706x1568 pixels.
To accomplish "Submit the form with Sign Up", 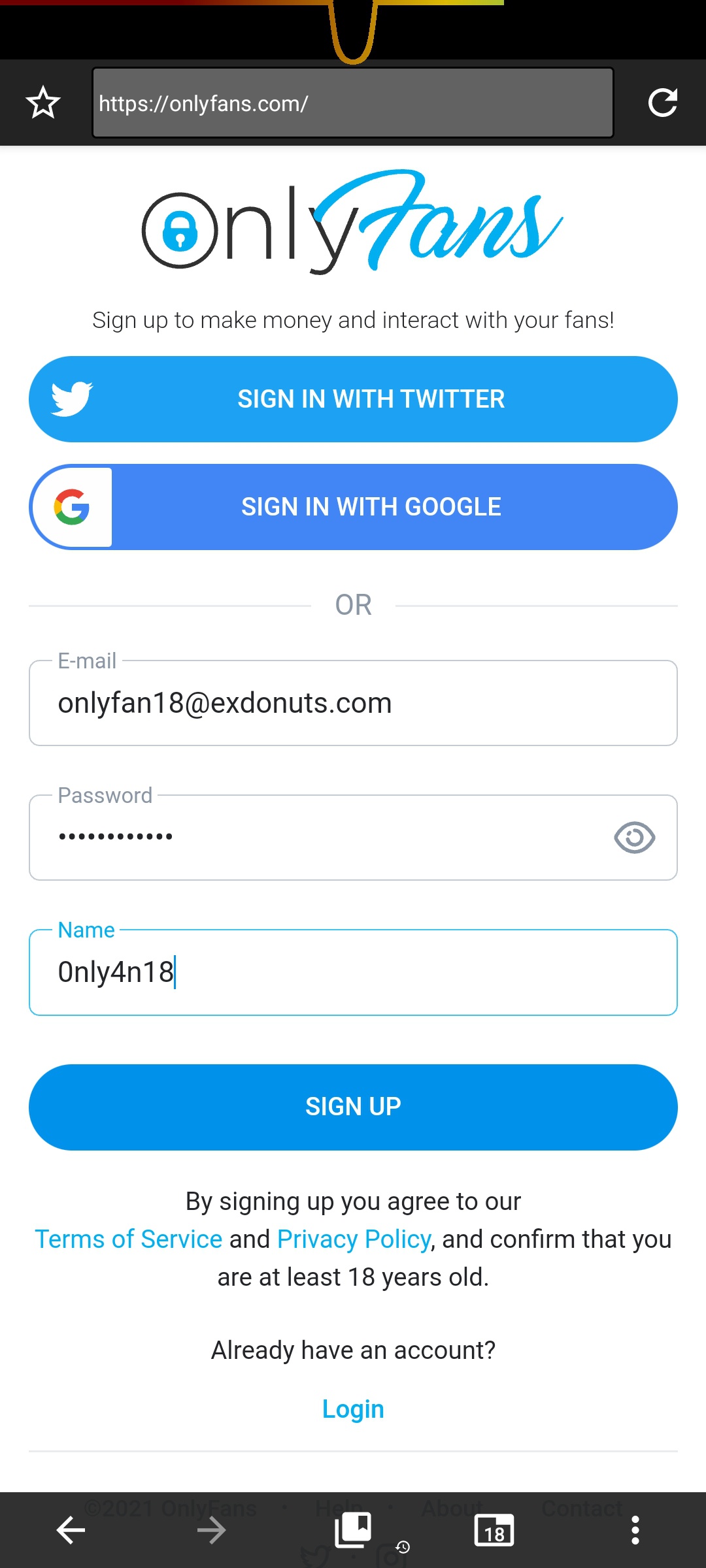I will (353, 1107).
